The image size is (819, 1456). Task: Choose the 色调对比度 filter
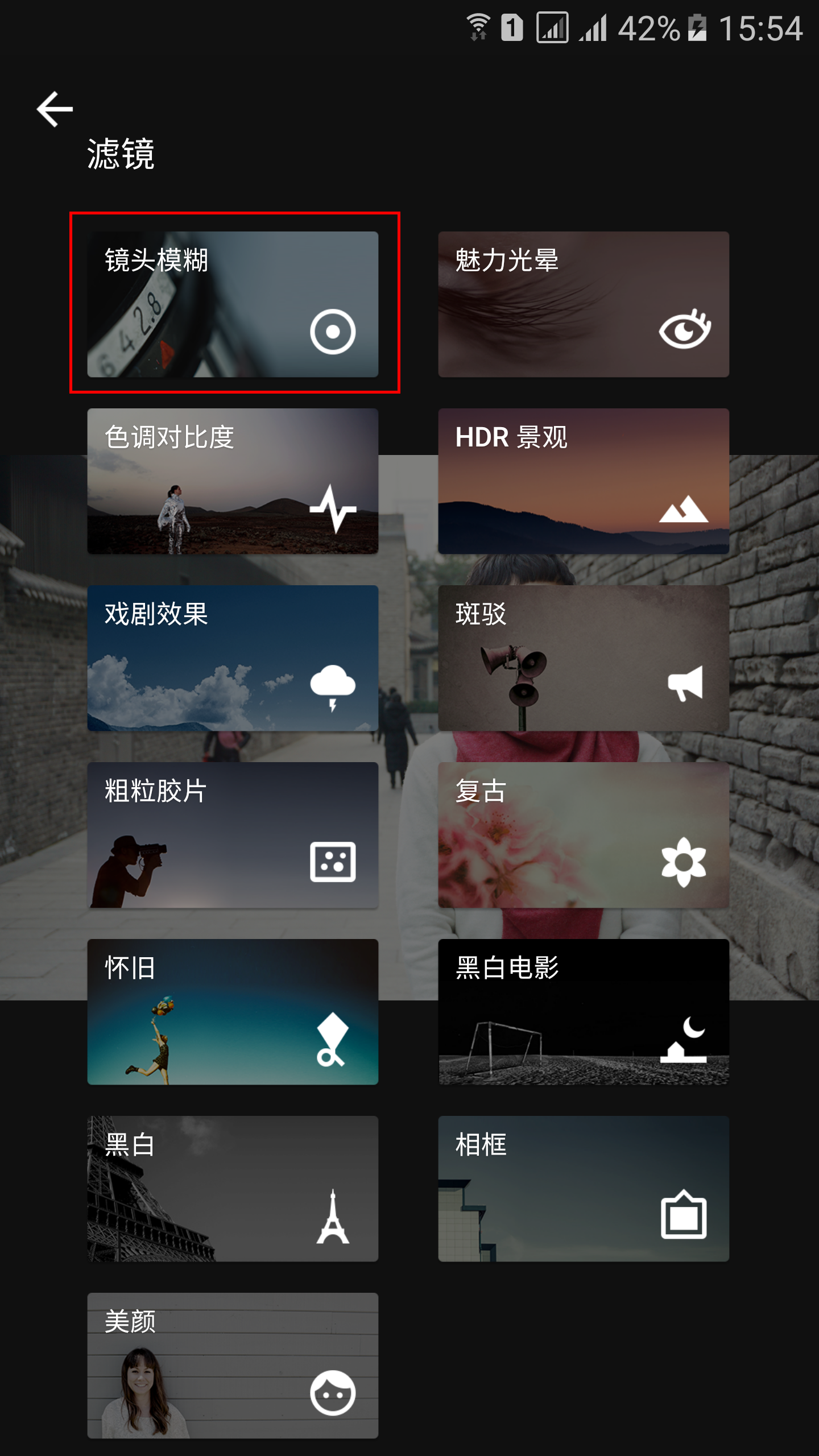(x=233, y=481)
